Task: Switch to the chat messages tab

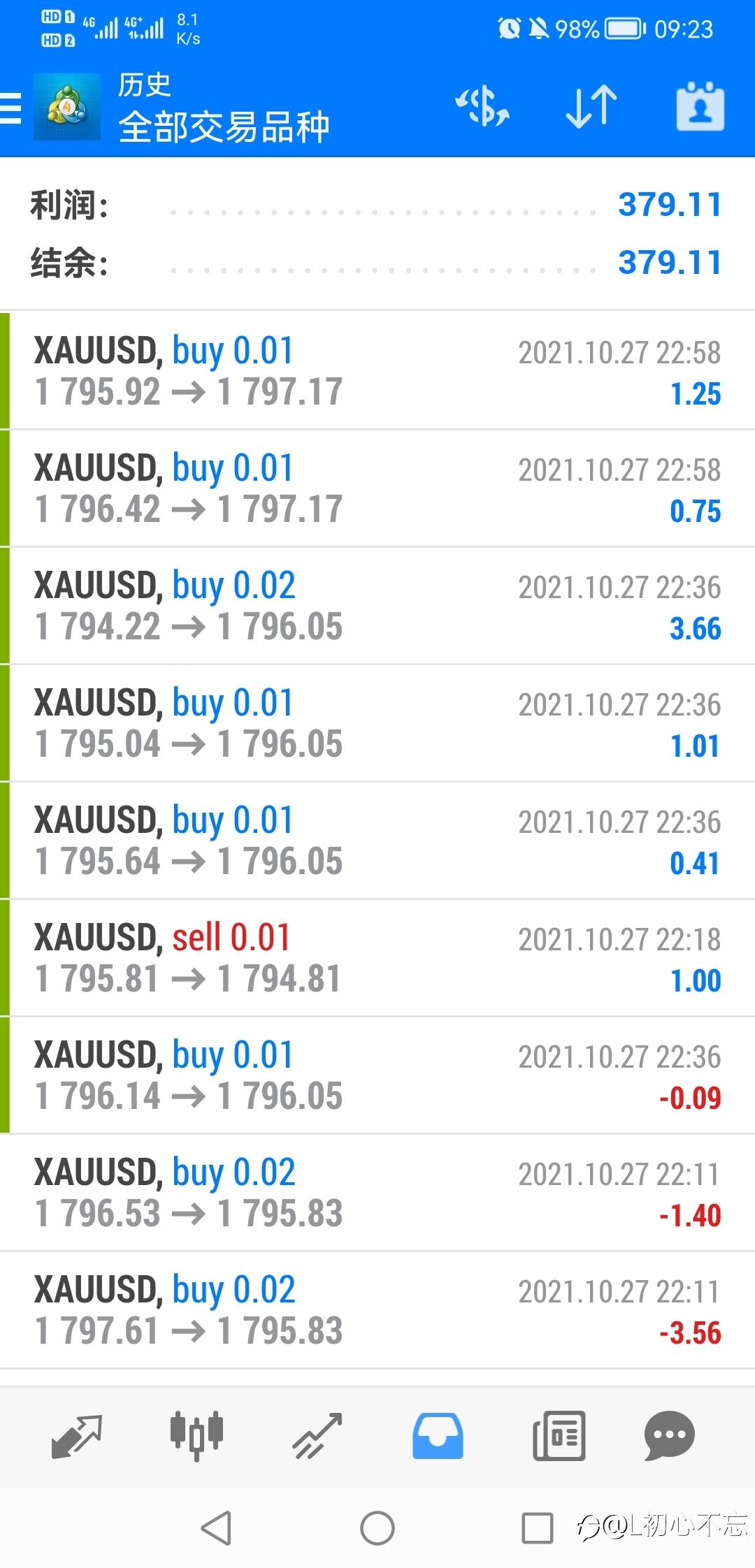Action: 670,1437
